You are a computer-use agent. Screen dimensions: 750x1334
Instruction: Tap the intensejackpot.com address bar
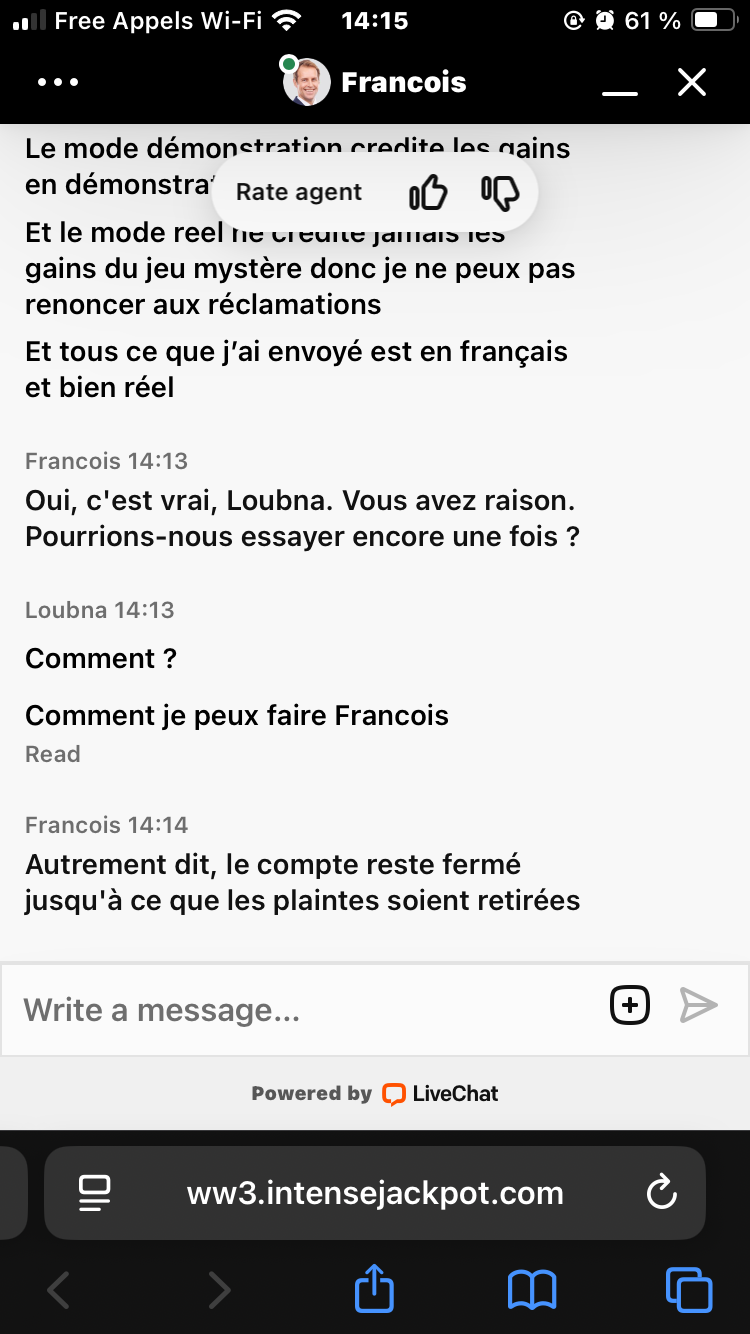coord(375,1193)
